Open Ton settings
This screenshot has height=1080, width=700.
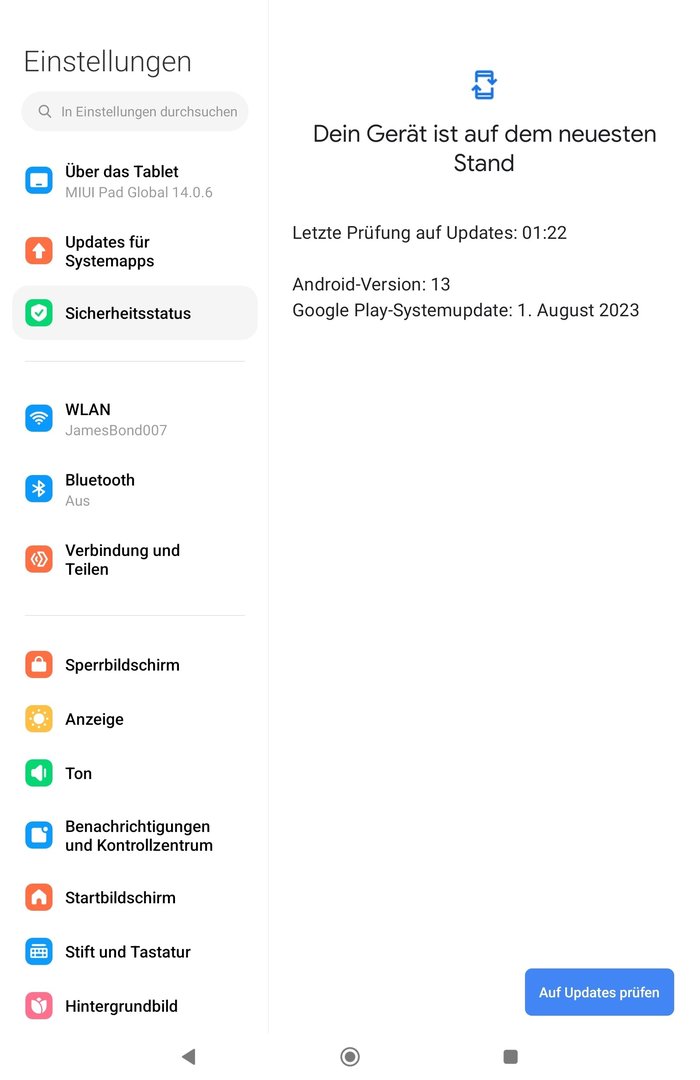point(135,773)
